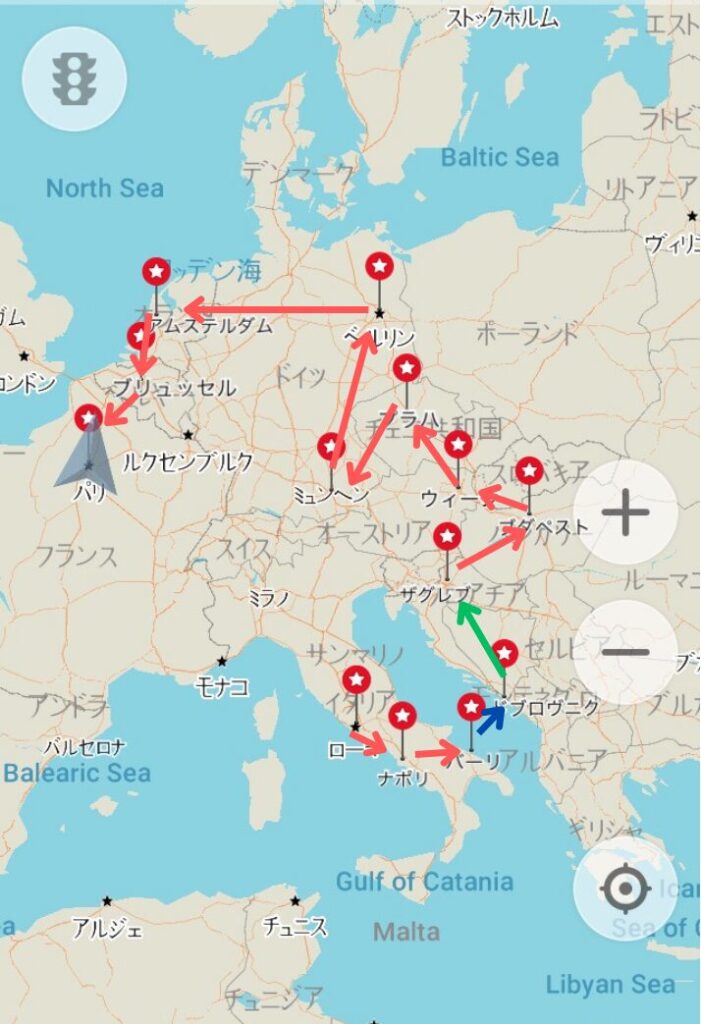This screenshot has width=701, height=1024.
Task: Open the bookmark pin at Dubrovnik
Action: click(505, 653)
